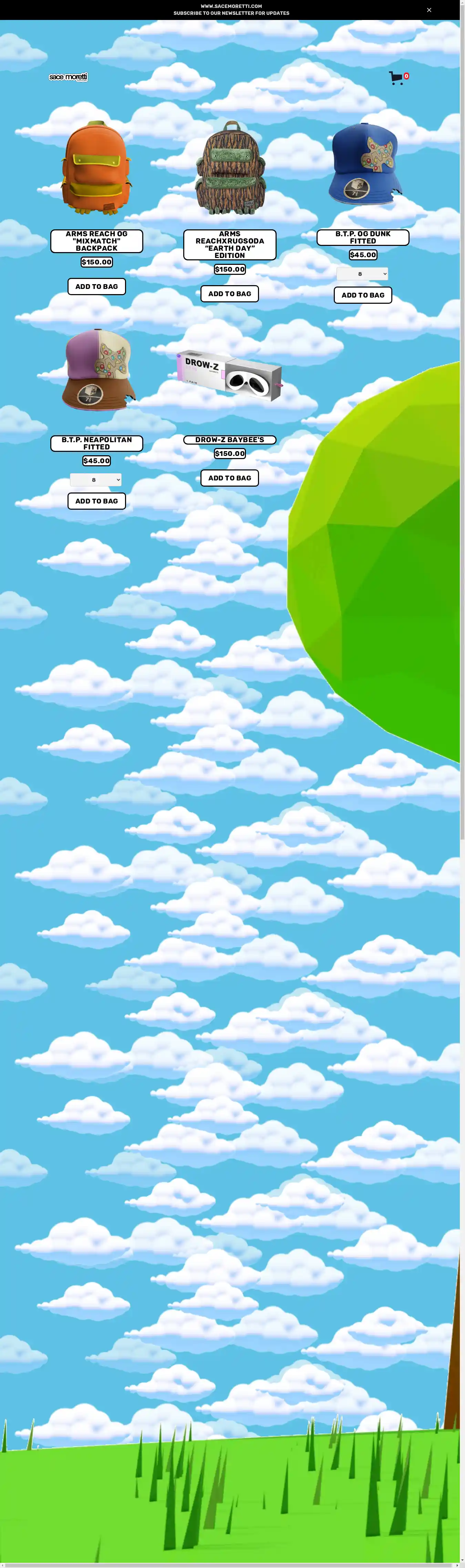Choose size for B.T.P. Neapolitan Fitted
465x1568 pixels.
95,480
